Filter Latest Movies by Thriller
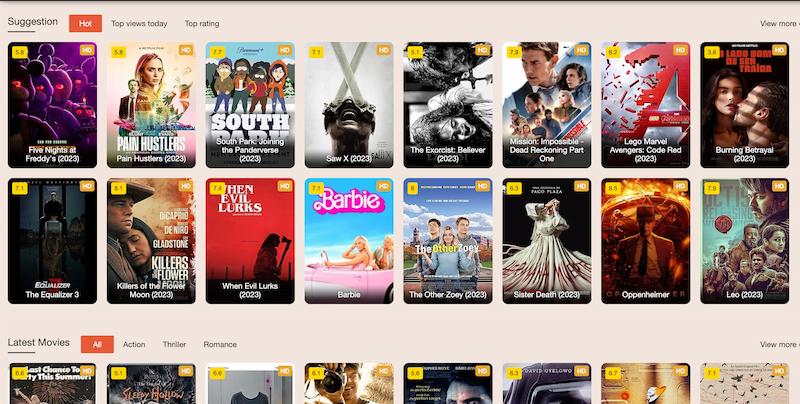Screen dimensions: 800x404 click(x=175, y=344)
